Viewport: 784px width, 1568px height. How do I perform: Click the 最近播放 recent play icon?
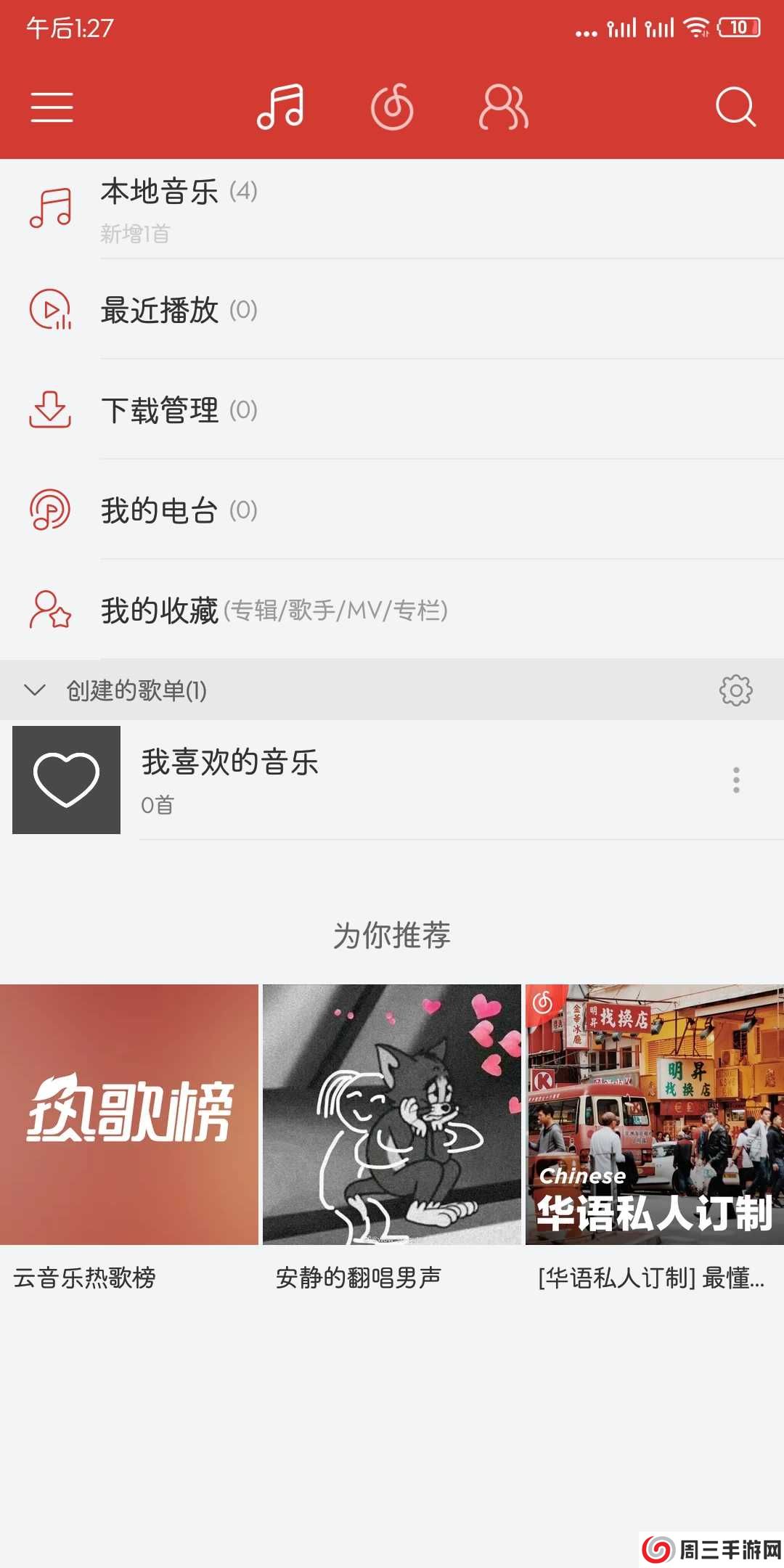(x=49, y=309)
